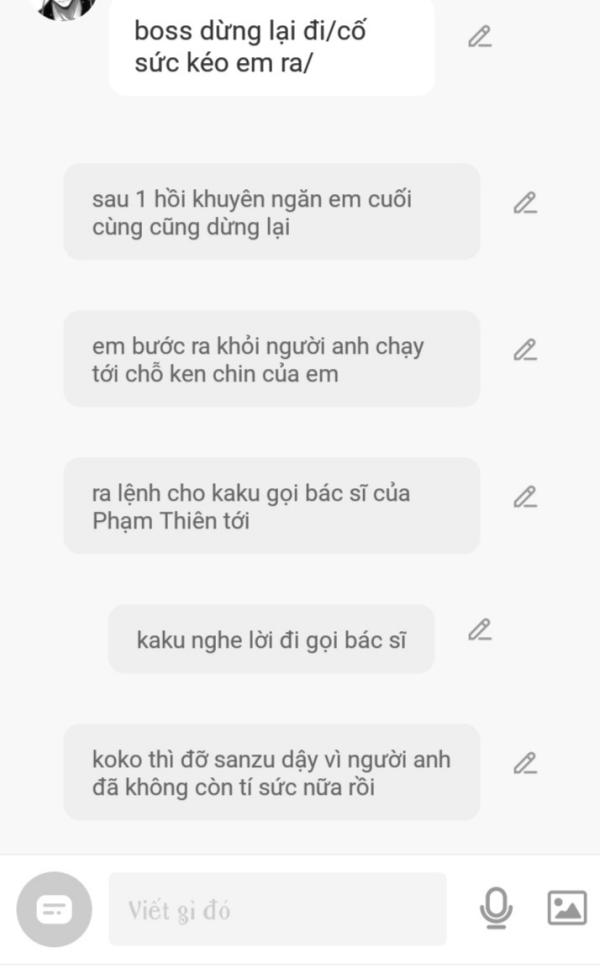Edit the message "boss dừng lại đi"
The width and height of the screenshot is (600, 968).
pyautogui.click(x=480, y=37)
